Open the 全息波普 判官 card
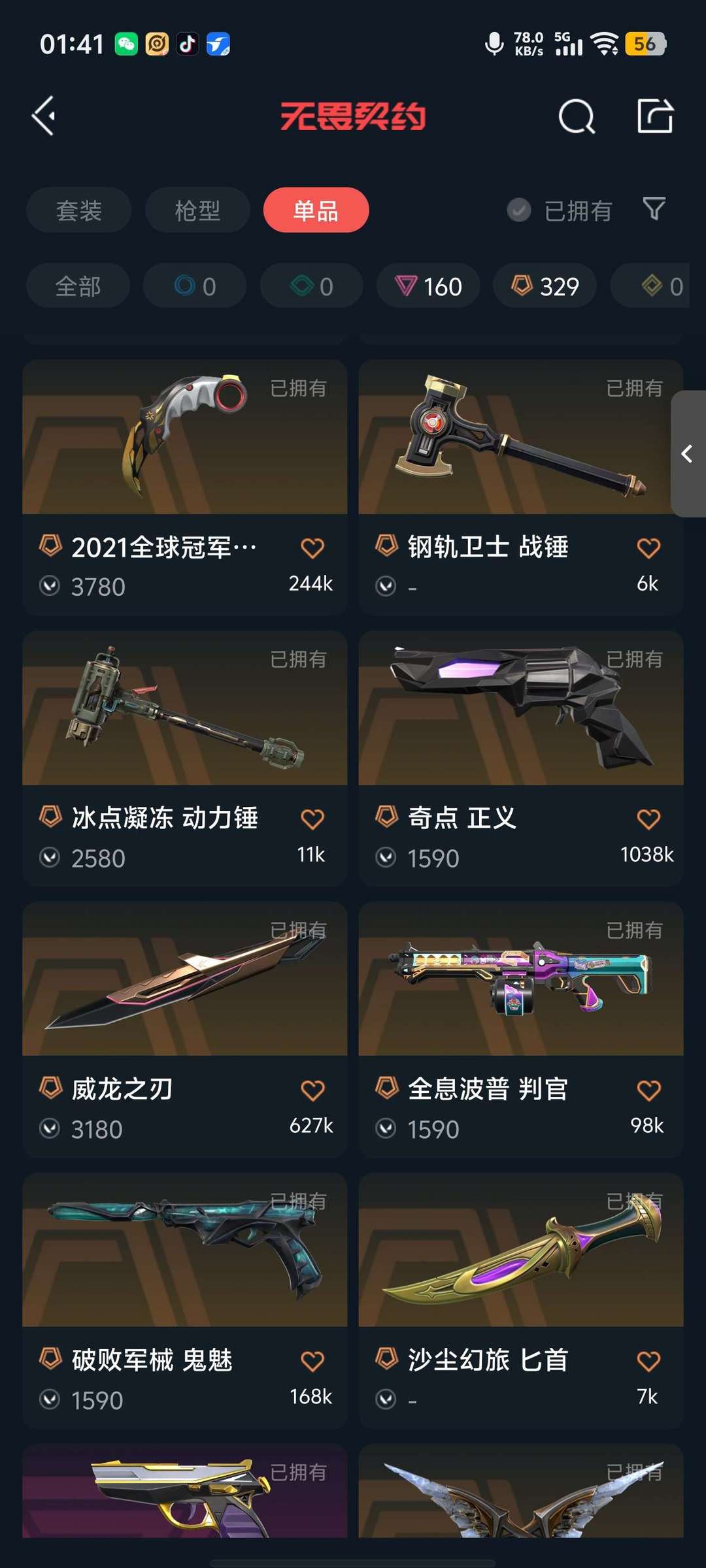706x1568 pixels. (x=521, y=1029)
